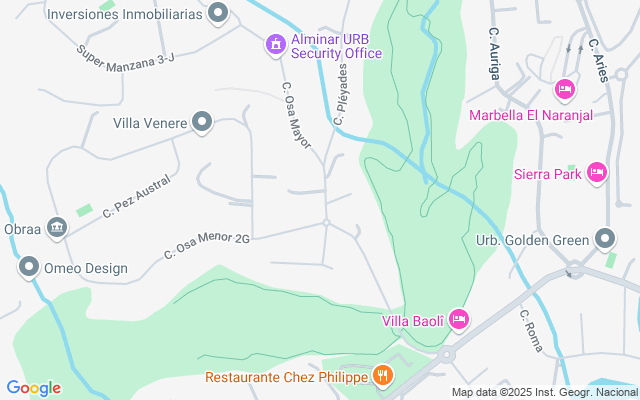This screenshot has width=640, height=400.
Task: Tap the Villa Venere place marker
Action: [203, 123]
